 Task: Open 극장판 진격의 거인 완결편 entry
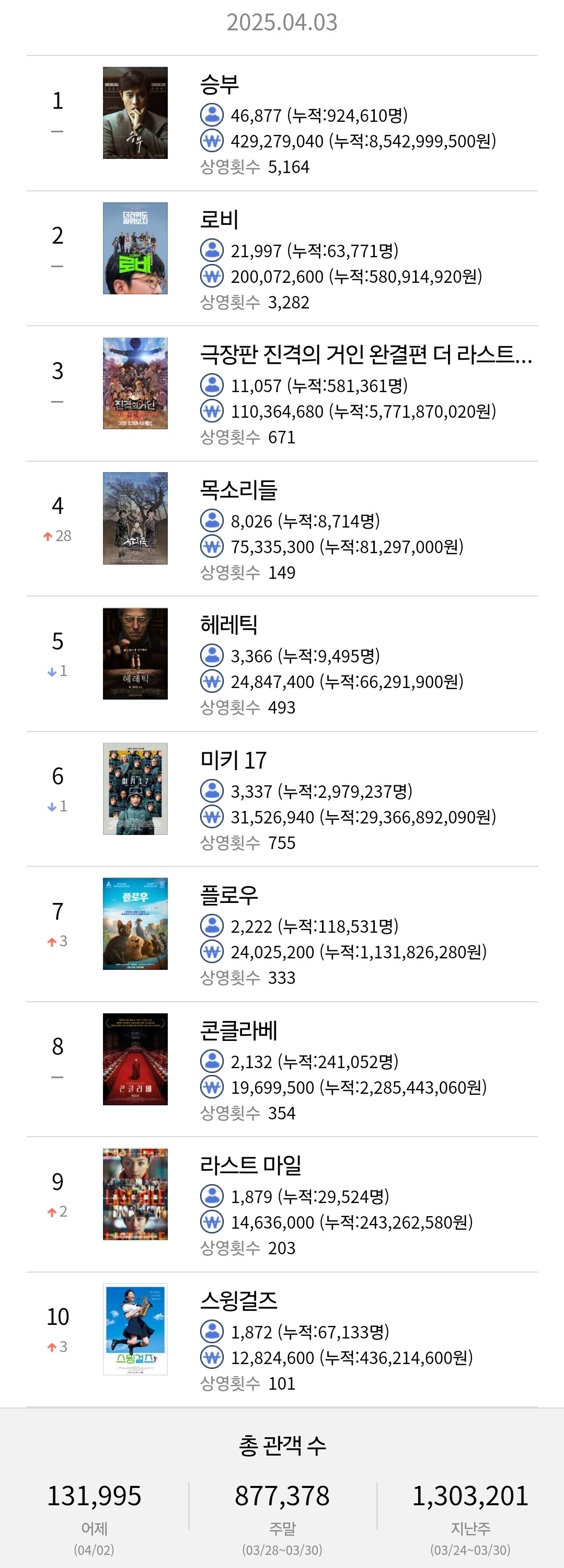click(x=366, y=354)
